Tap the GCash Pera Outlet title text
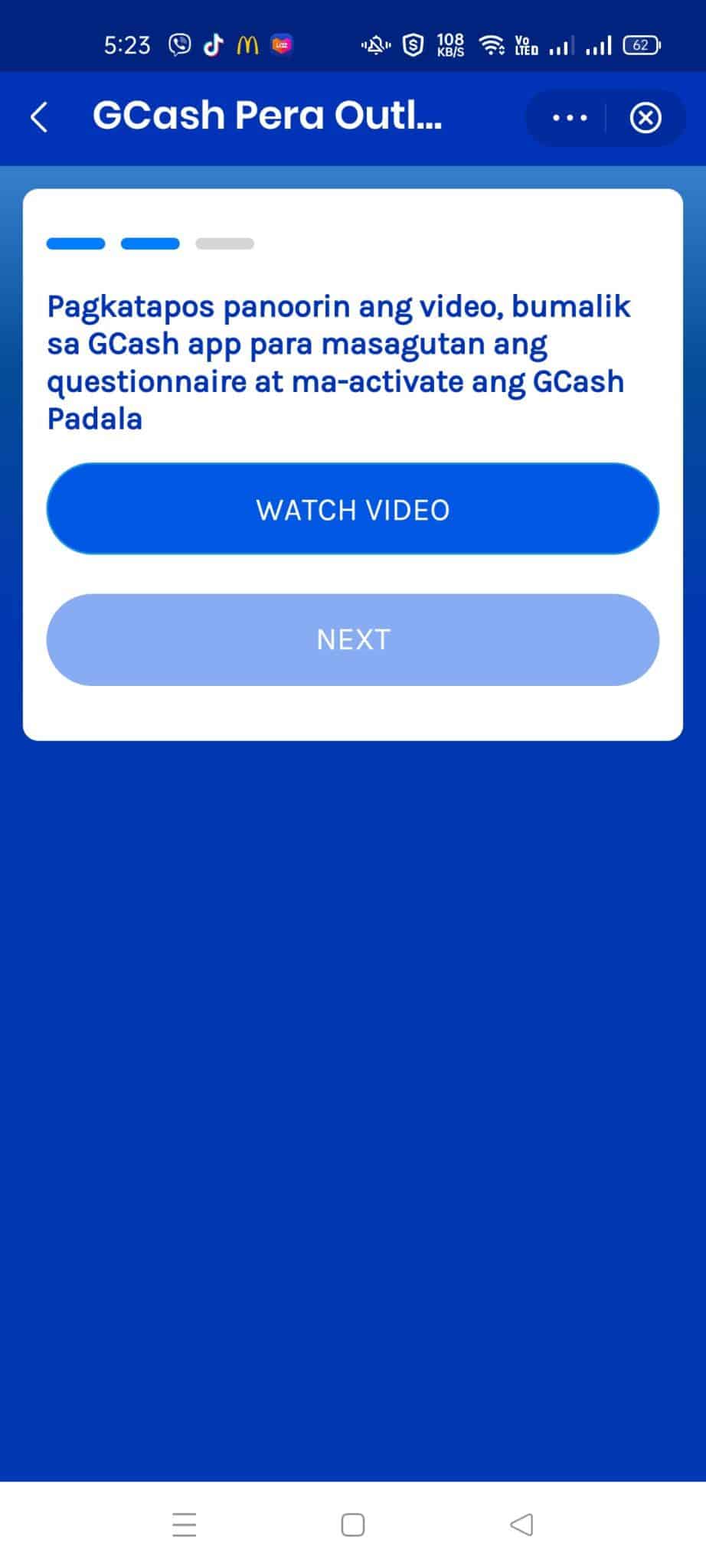 (266, 115)
